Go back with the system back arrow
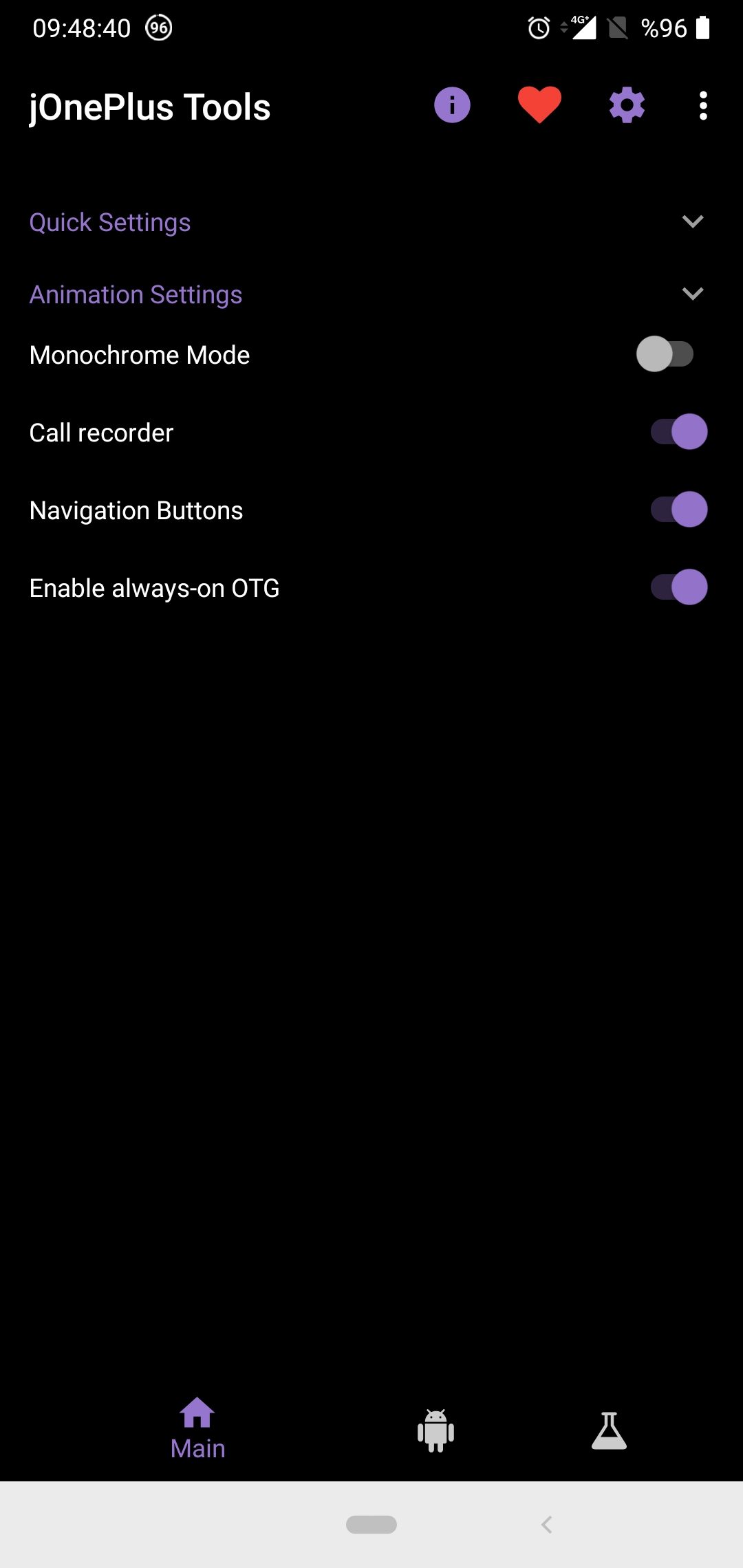Screen dimensions: 743x1568 pyautogui.click(x=547, y=1525)
